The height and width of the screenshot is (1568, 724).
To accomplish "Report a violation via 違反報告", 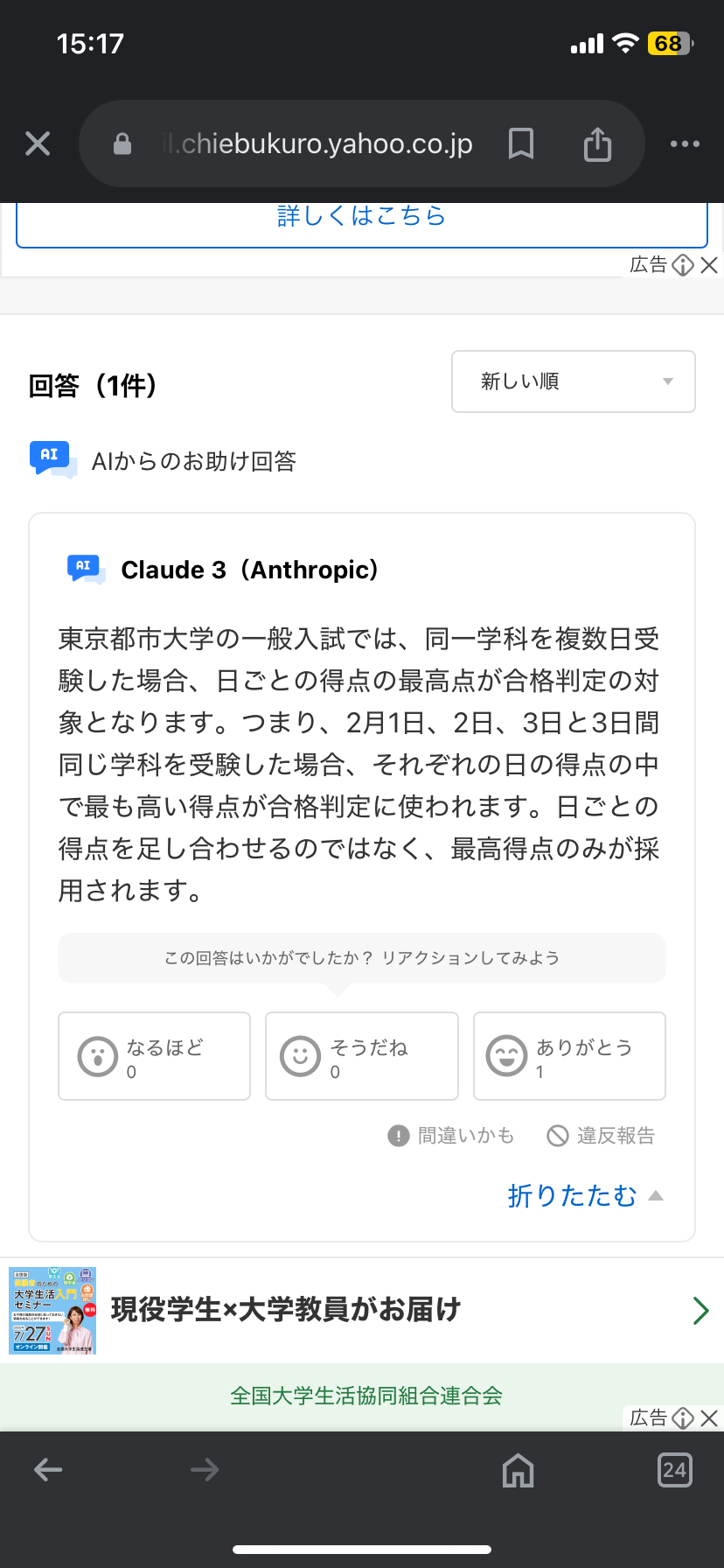I will 602,1136.
